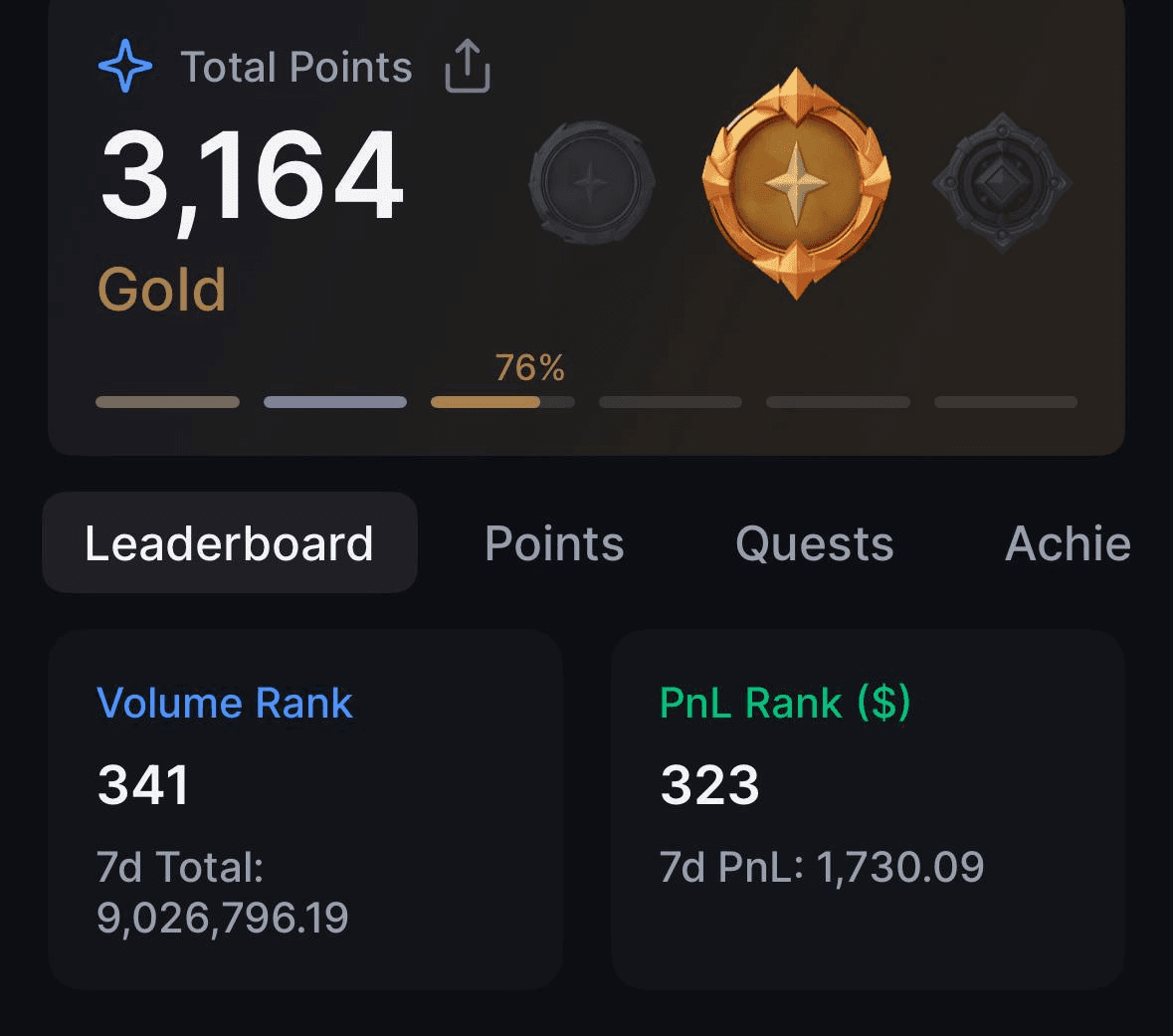Share total points via the share icon

coord(468,68)
